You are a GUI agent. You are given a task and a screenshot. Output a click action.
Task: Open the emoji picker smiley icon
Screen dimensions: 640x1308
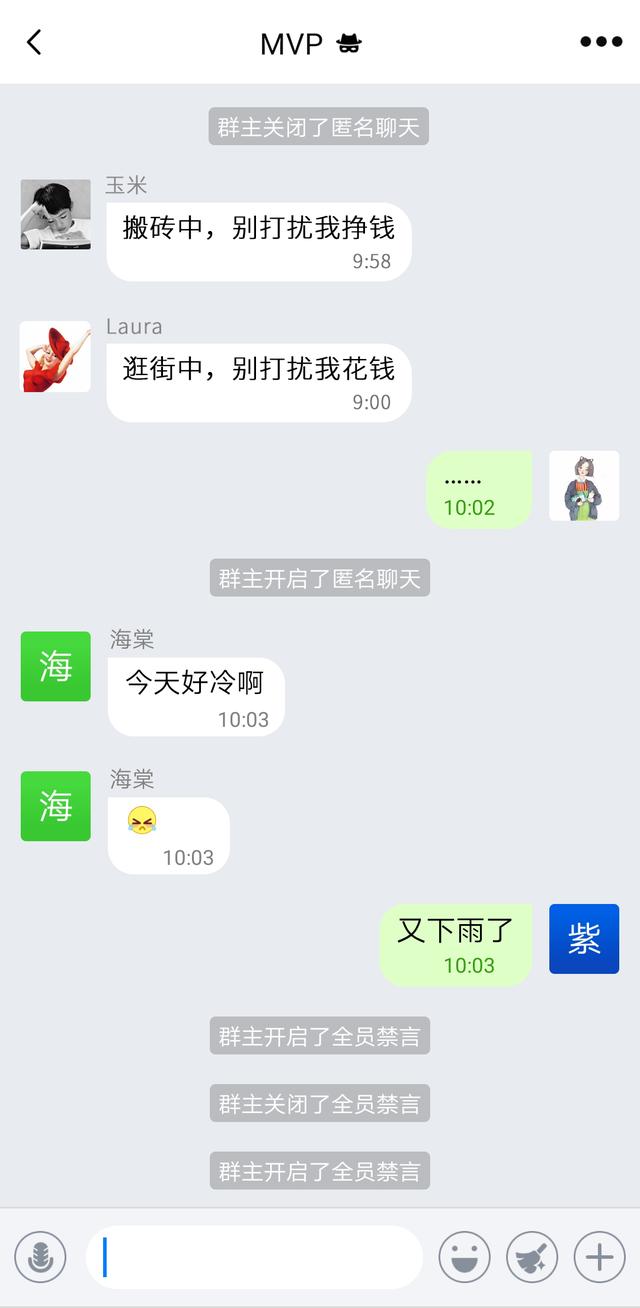pyautogui.click(x=464, y=1257)
